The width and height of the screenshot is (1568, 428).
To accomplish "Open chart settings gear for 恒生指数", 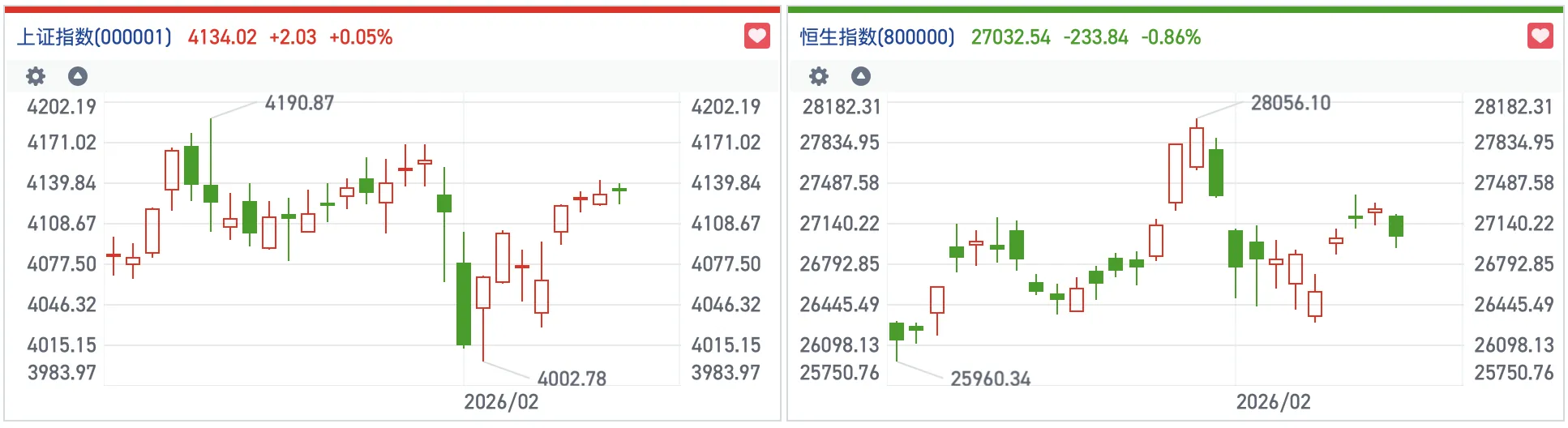I will 819,76.
